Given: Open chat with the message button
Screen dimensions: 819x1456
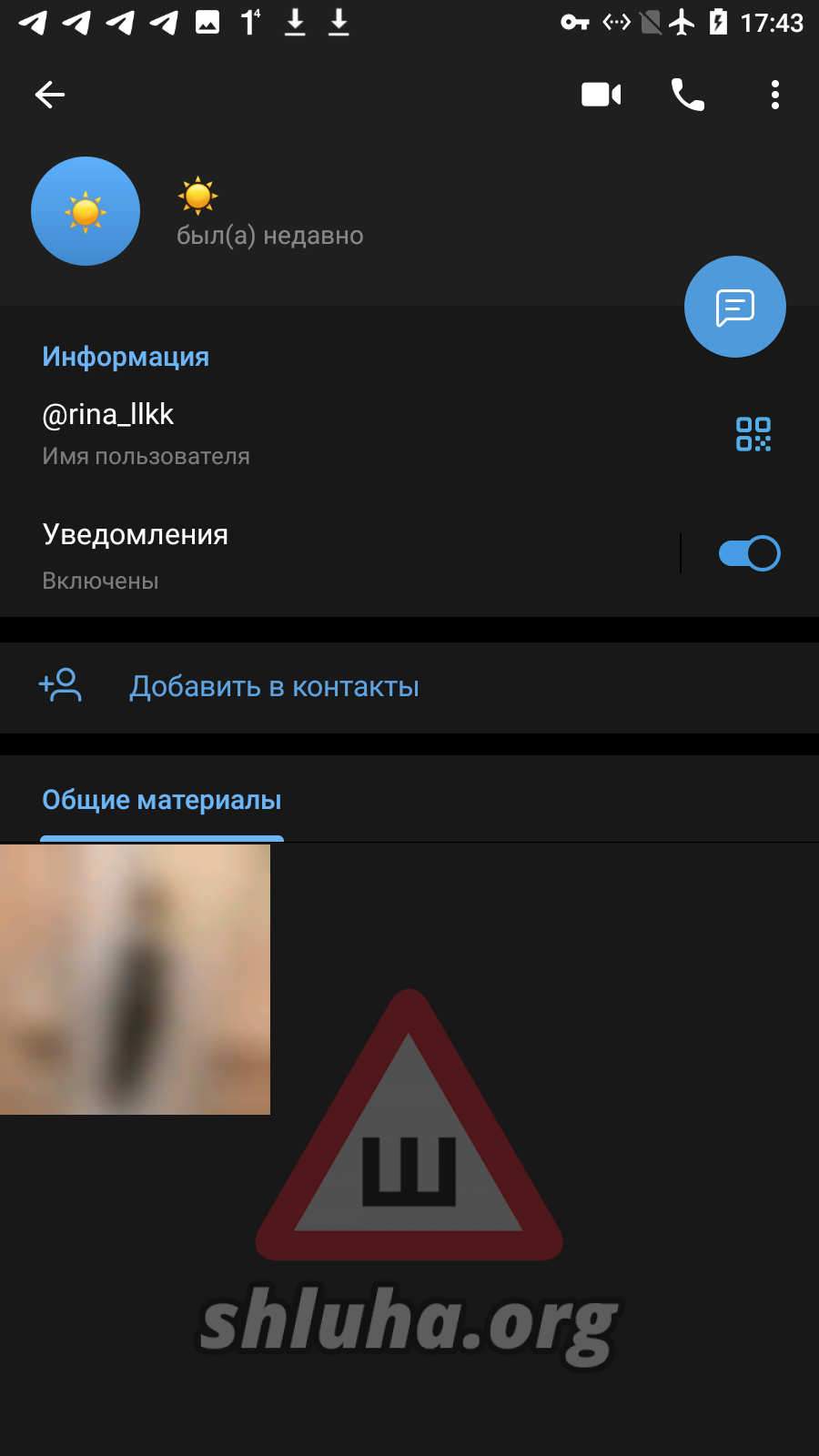Looking at the screenshot, I should [x=734, y=308].
